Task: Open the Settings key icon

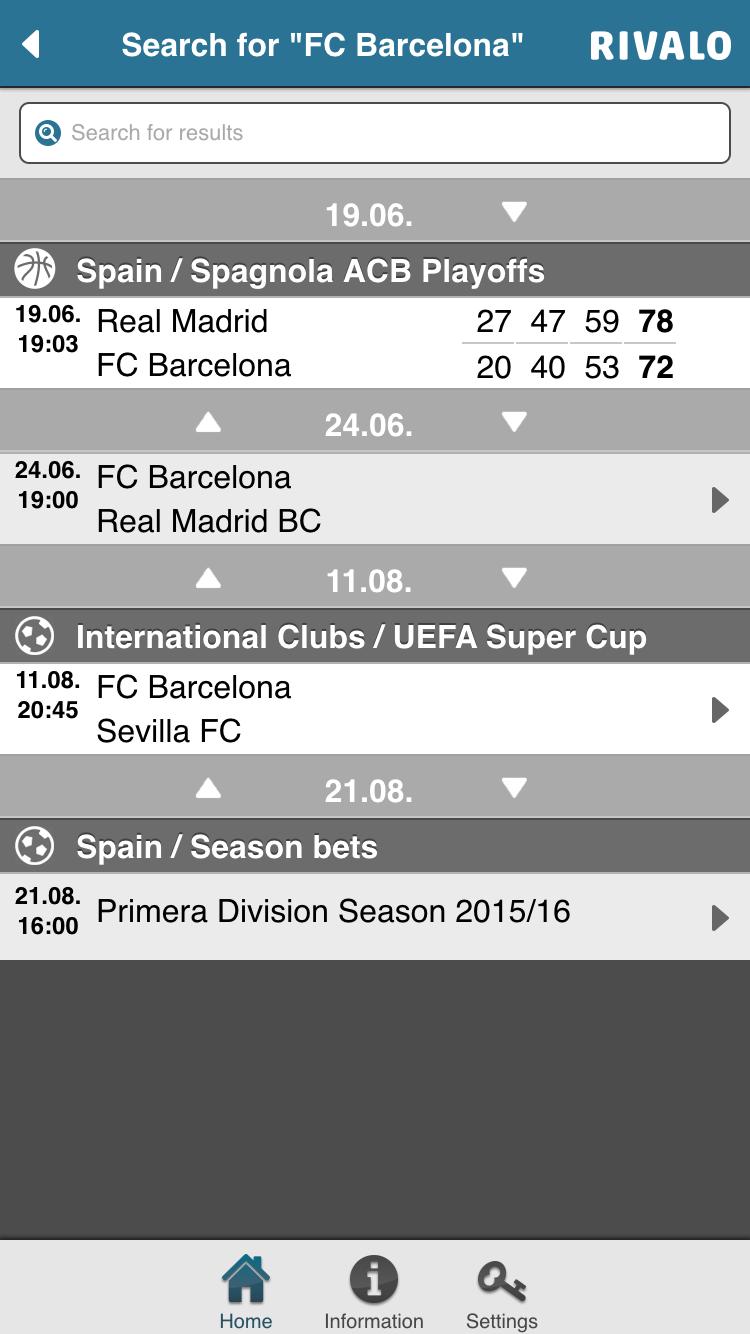Action: pyautogui.click(x=501, y=1277)
